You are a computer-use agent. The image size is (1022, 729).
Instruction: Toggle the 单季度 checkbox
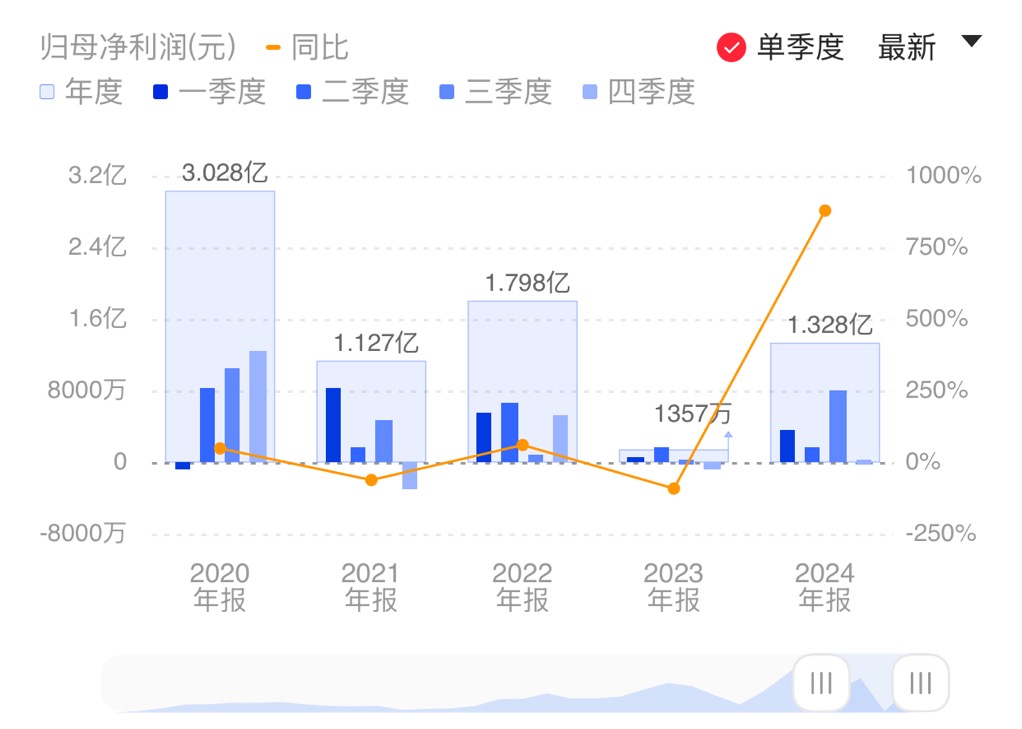click(732, 47)
